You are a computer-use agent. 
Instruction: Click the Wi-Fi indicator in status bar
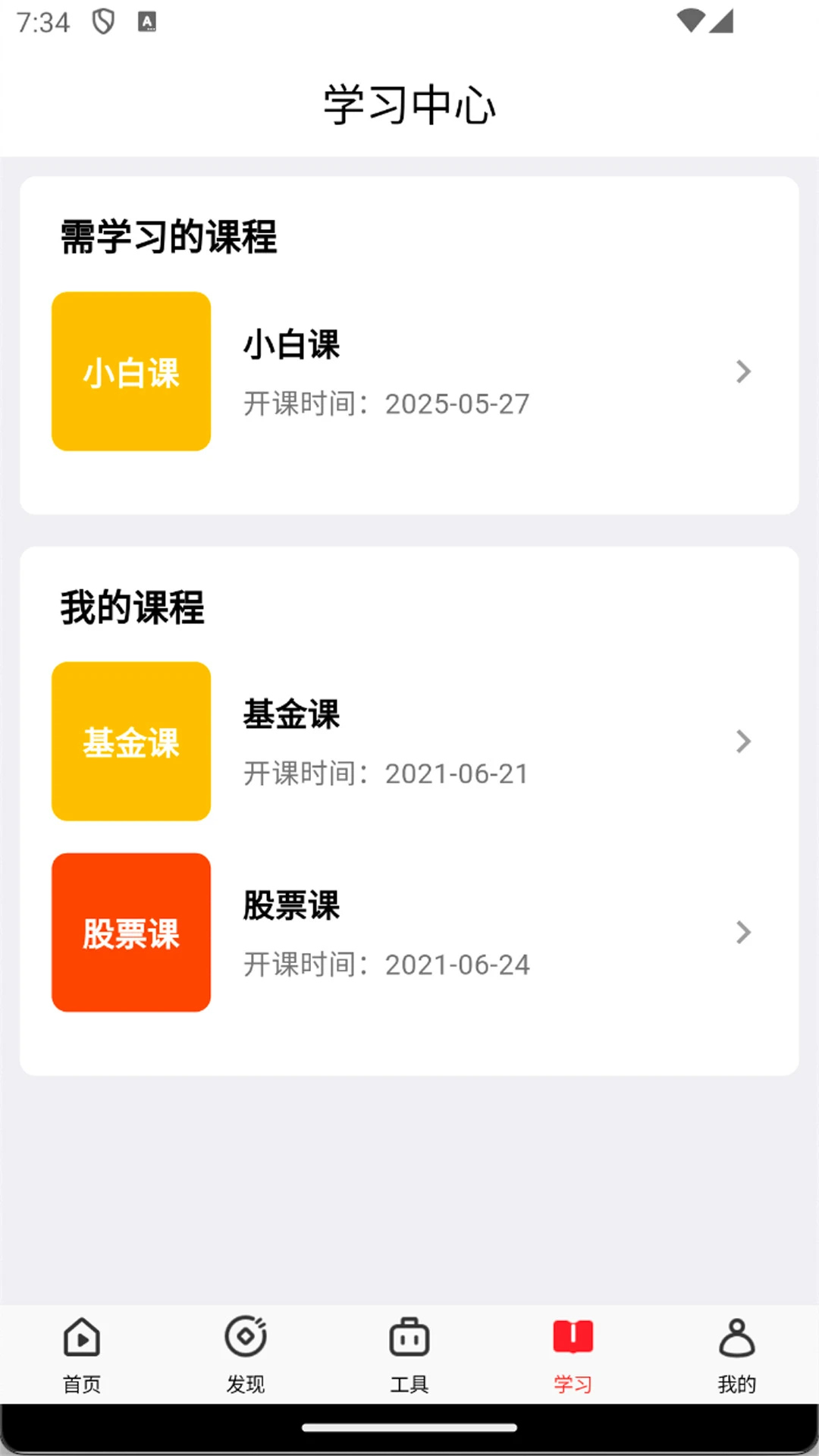[691, 21]
